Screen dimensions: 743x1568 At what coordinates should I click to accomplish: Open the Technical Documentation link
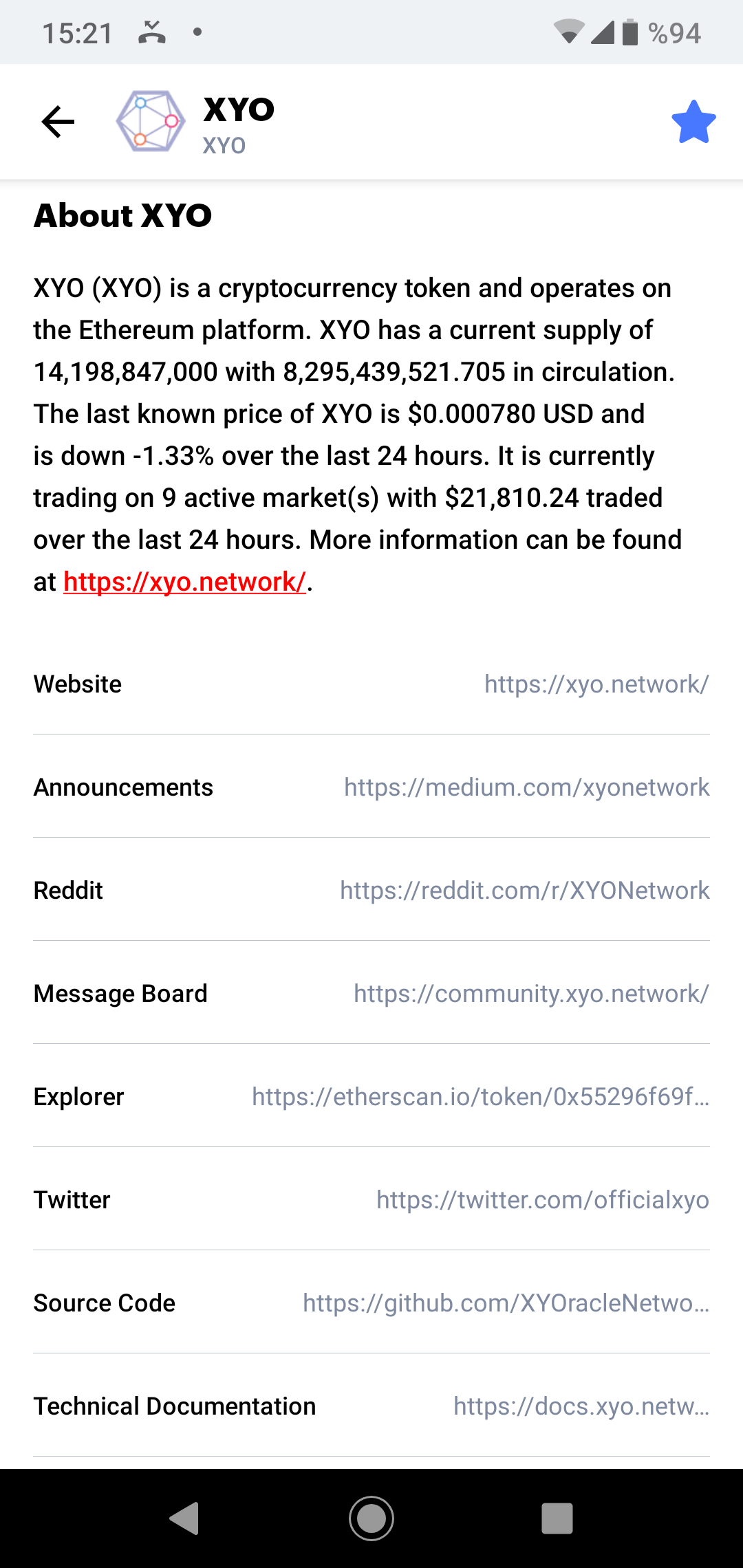581,1406
